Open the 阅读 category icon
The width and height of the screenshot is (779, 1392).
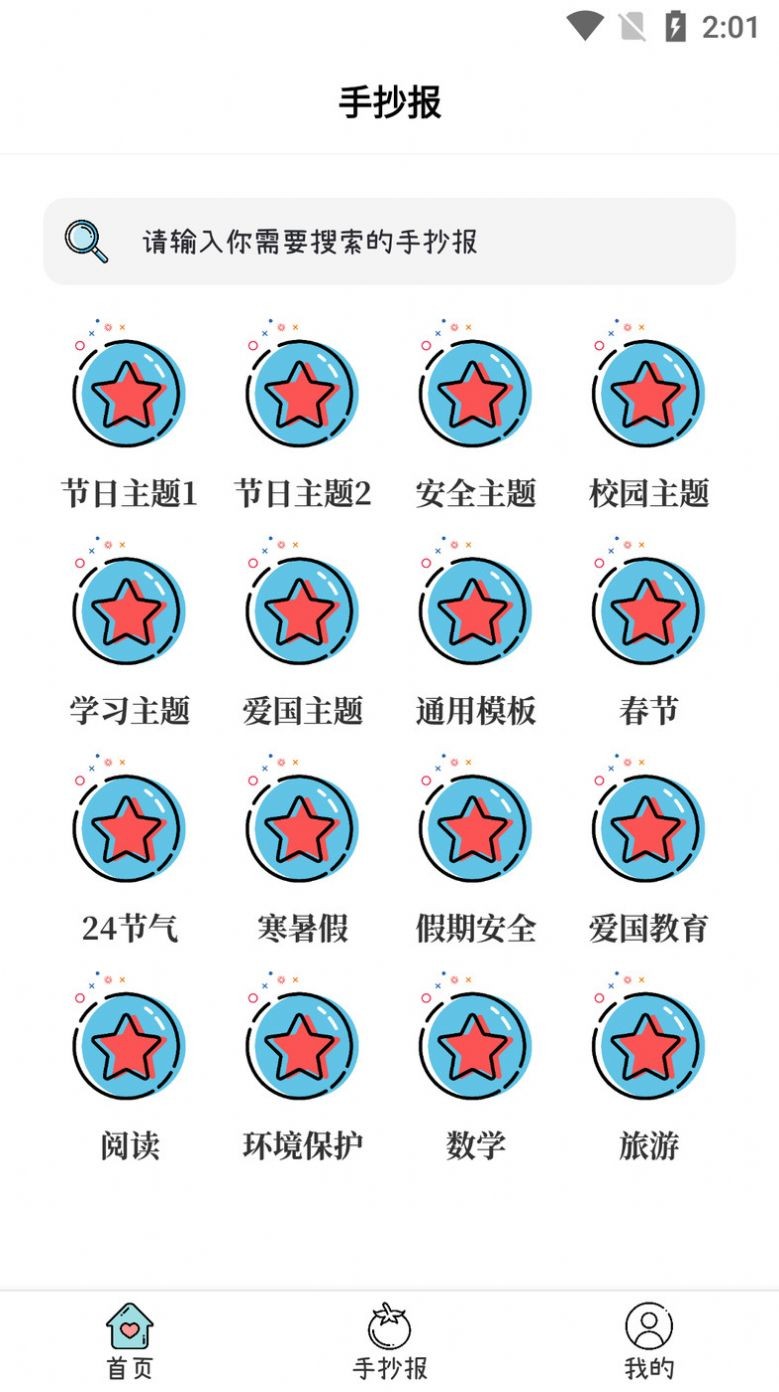(x=129, y=1045)
